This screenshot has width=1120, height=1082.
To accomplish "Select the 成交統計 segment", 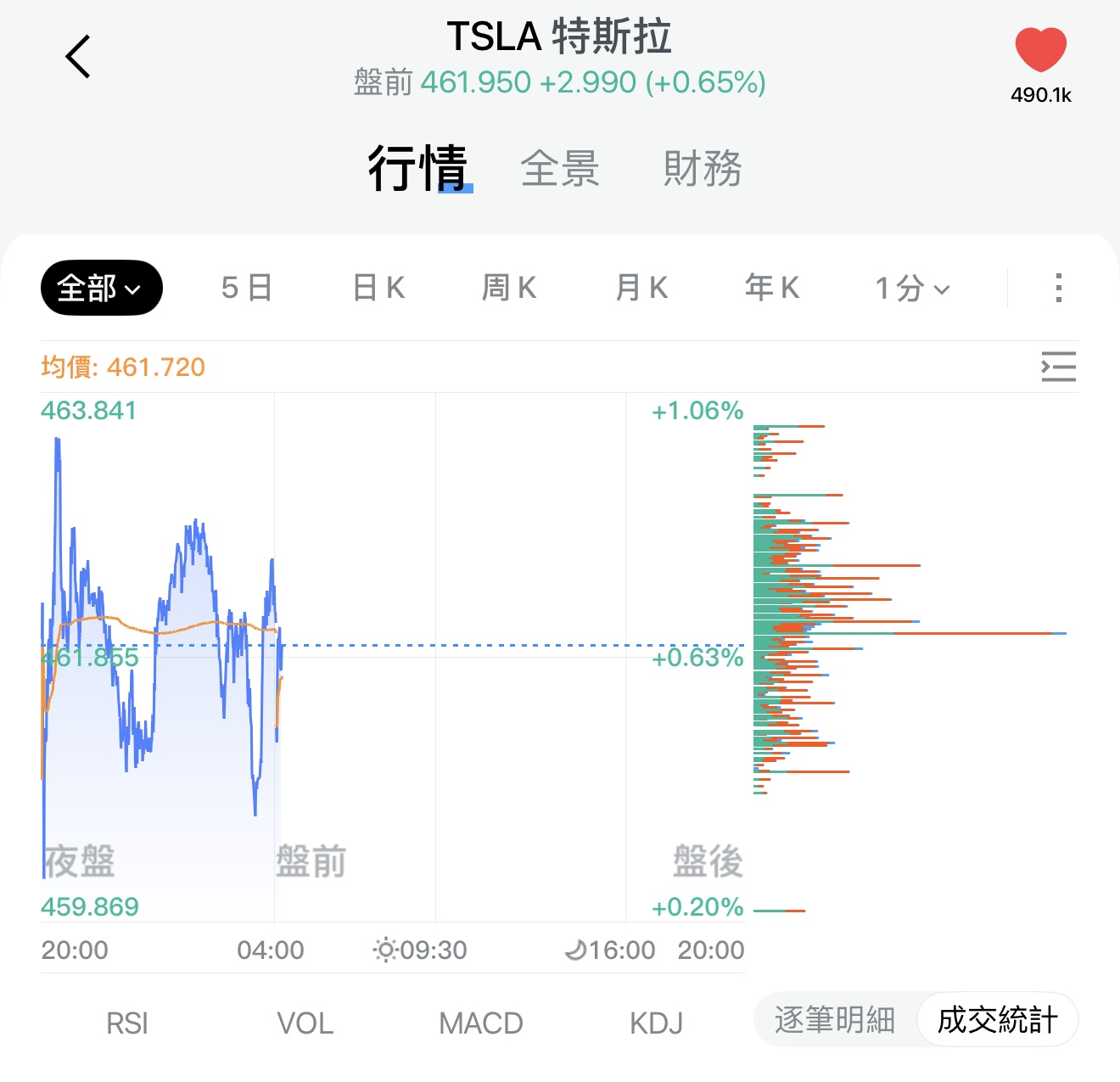I will [x=997, y=1020].
